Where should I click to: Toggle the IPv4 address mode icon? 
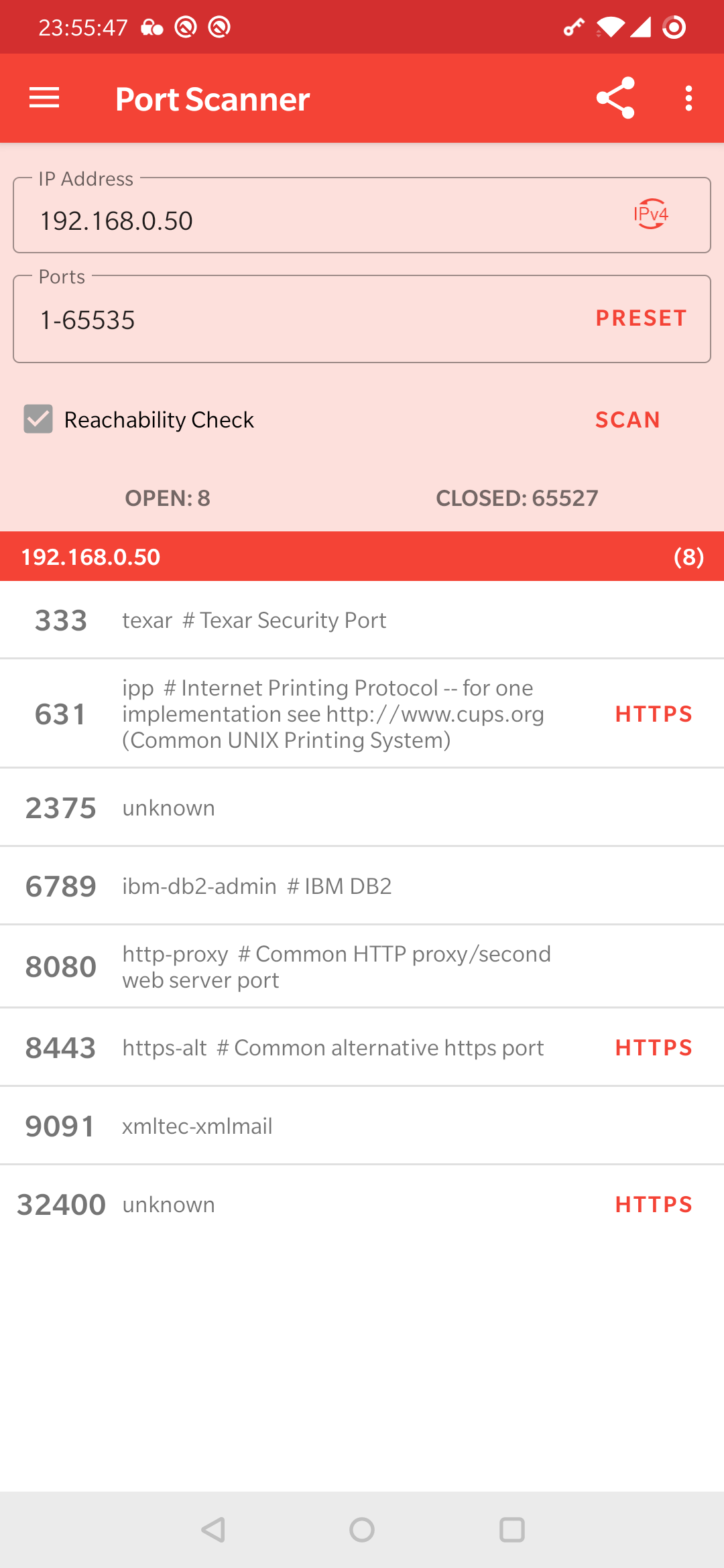coord(650,214)
